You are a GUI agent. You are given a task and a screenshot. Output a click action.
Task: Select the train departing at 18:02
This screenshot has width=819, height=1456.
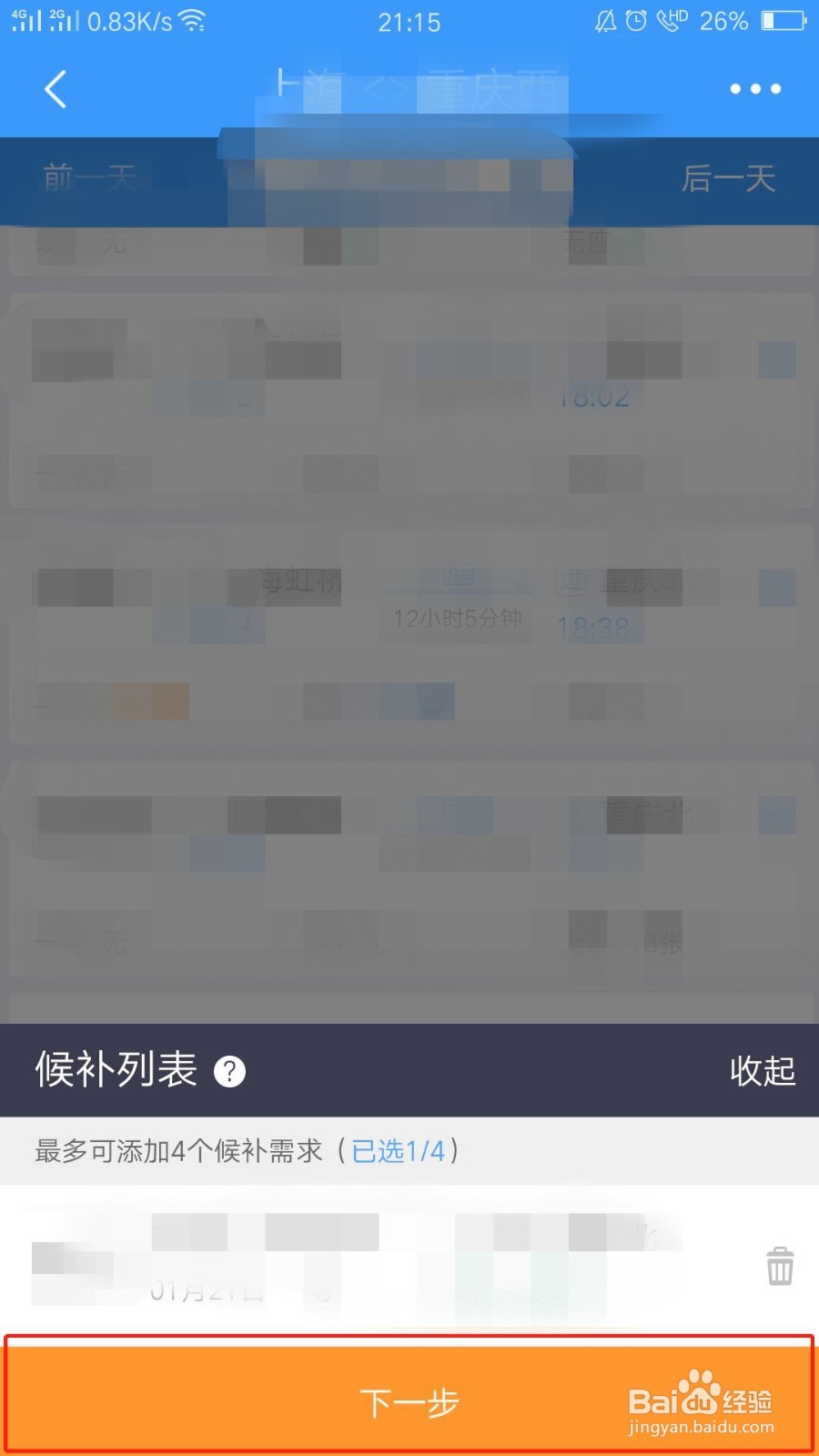tap(593, 397)
